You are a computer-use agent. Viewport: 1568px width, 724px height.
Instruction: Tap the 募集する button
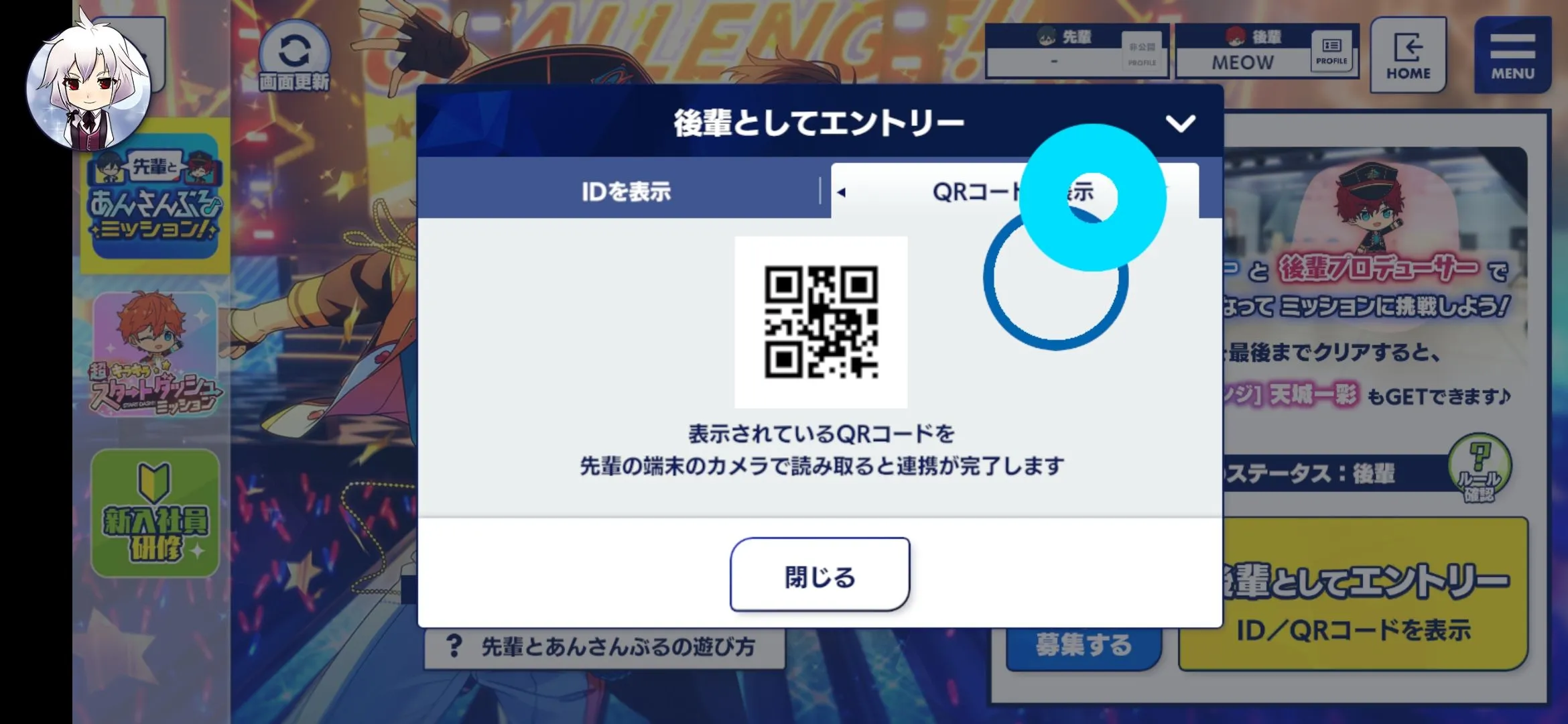click(1083, 645)
